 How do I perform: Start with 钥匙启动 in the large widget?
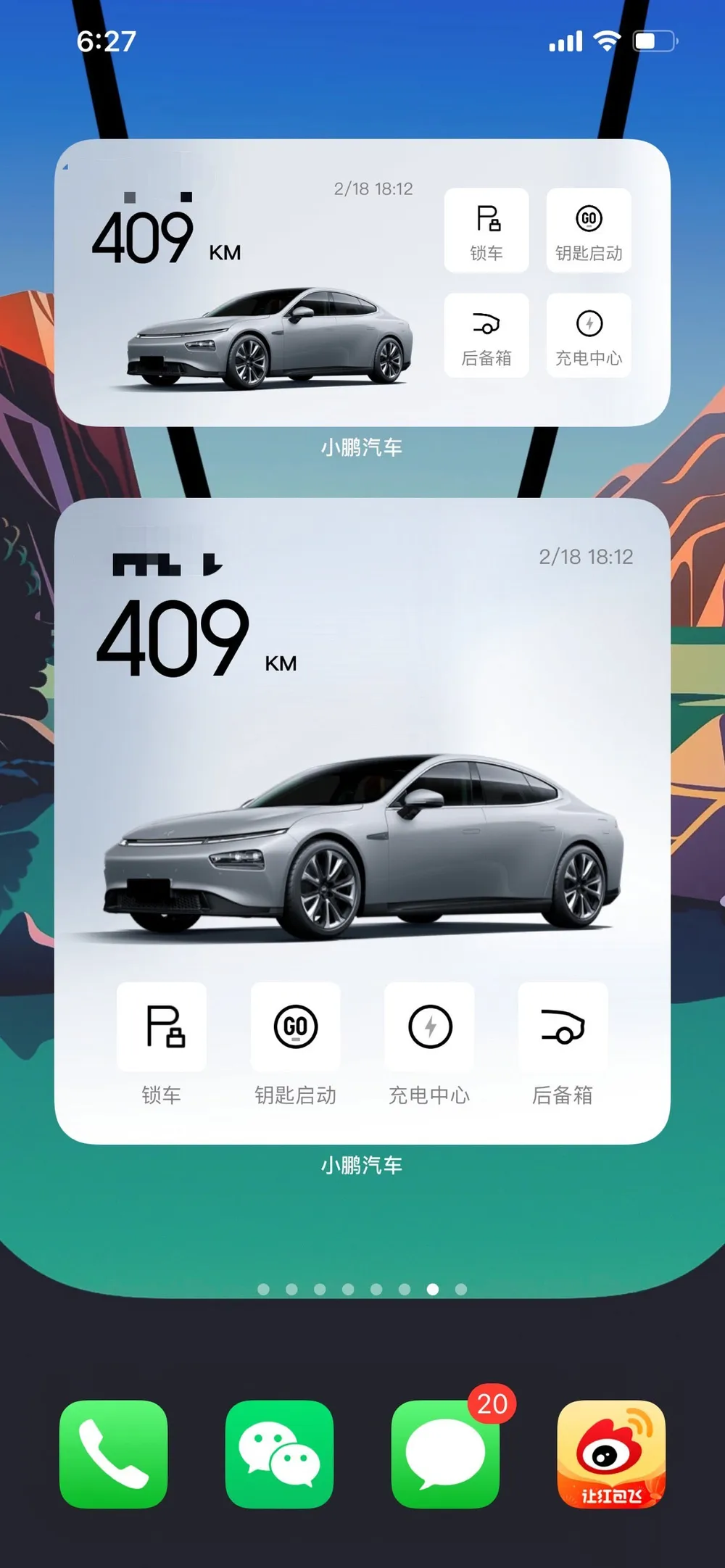click(295, 1027)
